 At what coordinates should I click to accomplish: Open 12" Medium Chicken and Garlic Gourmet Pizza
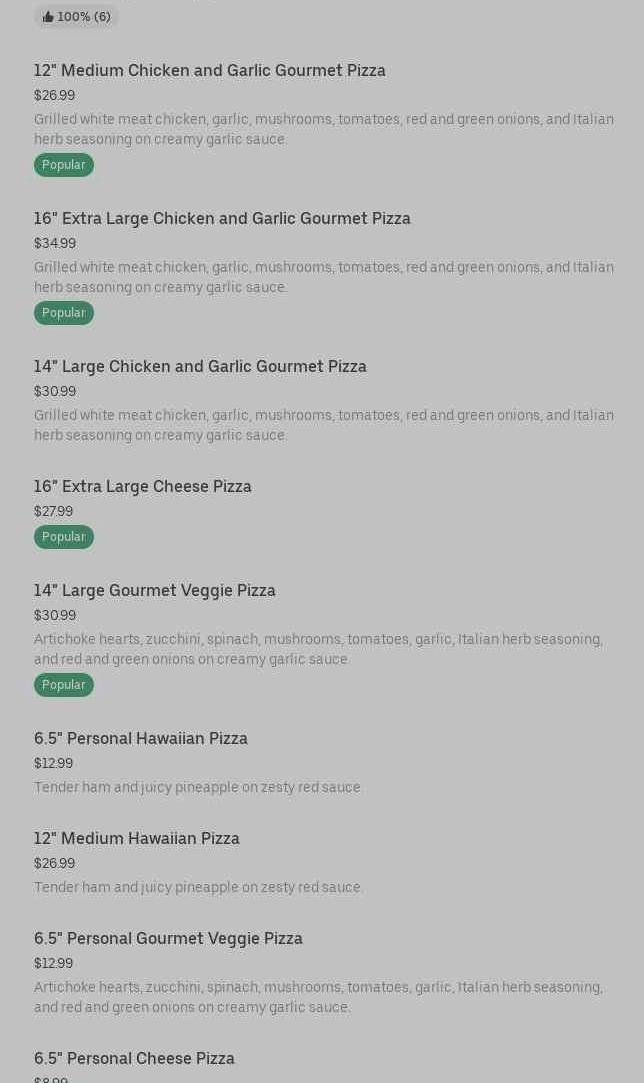(x=210, y=70)
